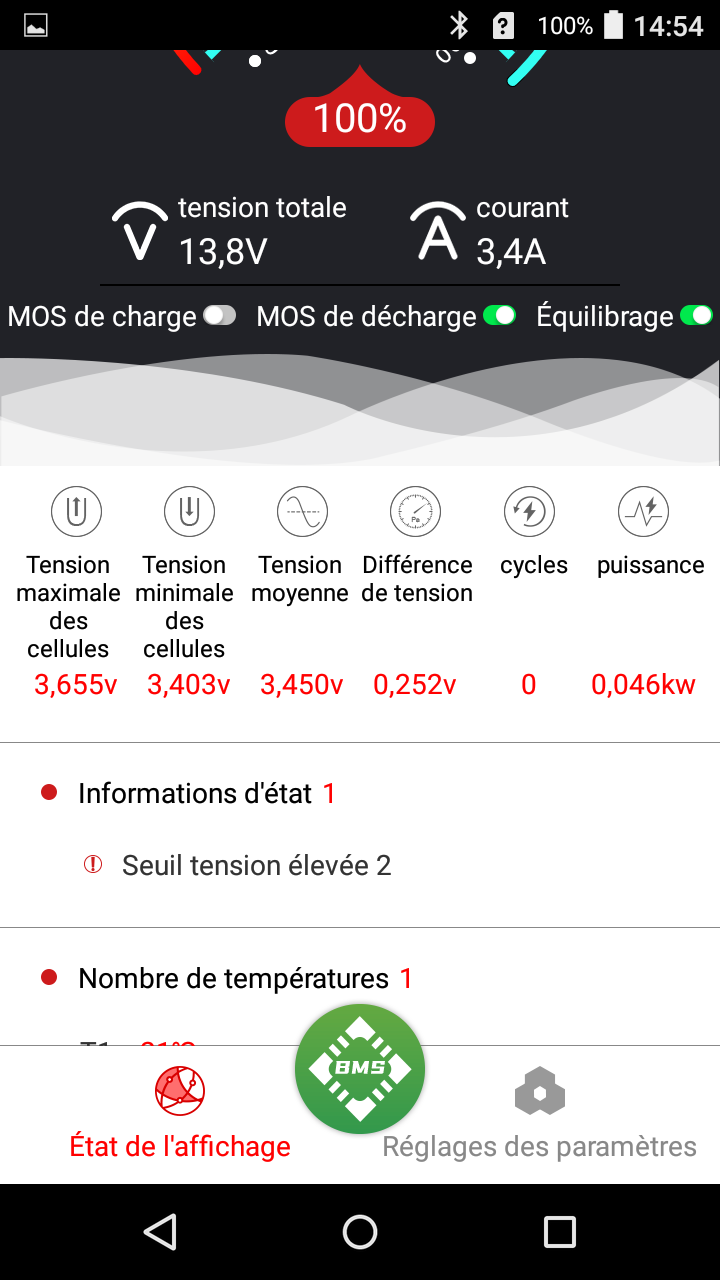Switch to the État de l'affichage tab
720x1280 pixels.
click(x=180, y=1113)
